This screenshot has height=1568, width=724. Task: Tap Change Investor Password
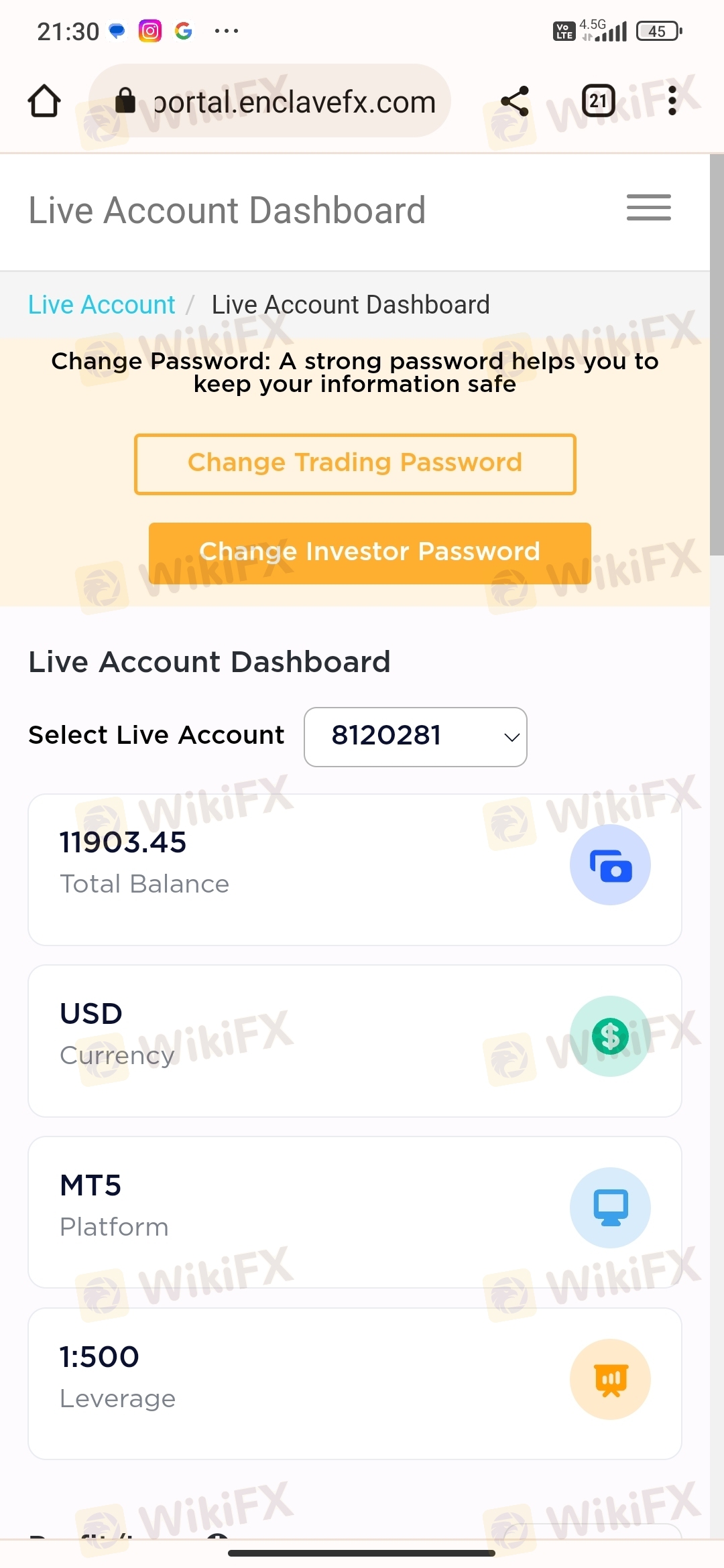(370, 553)
